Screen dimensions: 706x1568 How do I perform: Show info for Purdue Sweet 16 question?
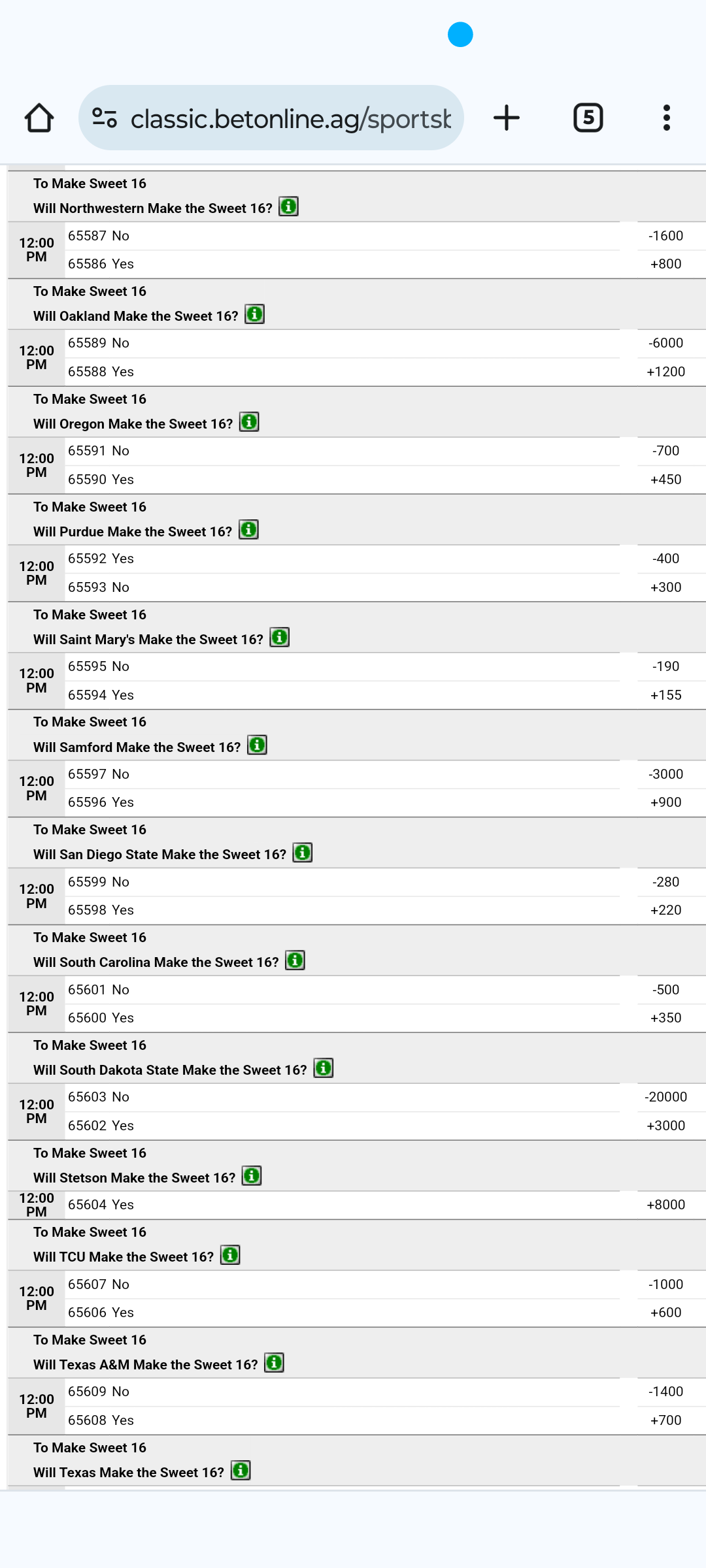pyautogui.click(x=248, y=530)
